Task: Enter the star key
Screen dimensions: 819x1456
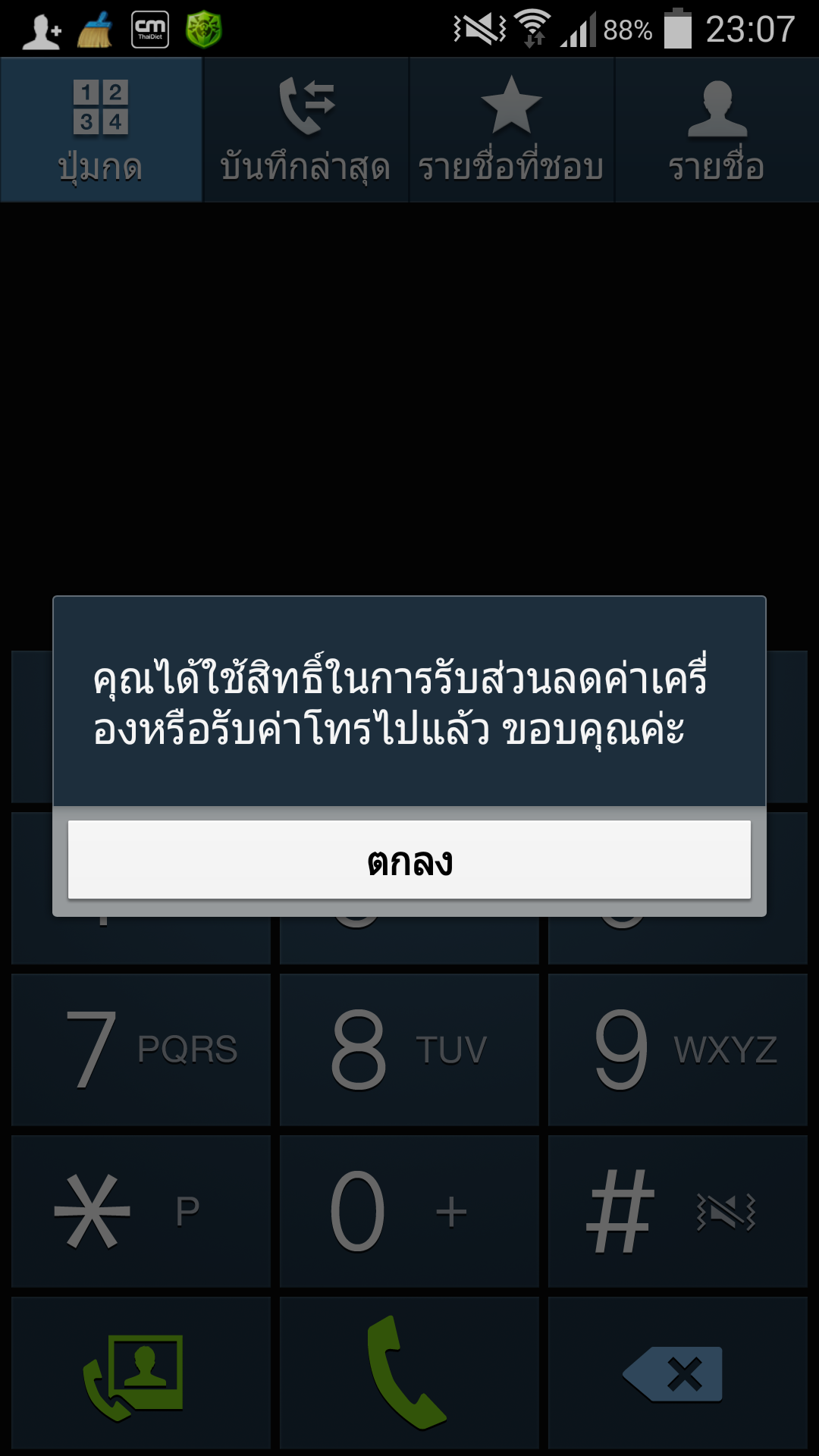Action: pos(141,1211)
